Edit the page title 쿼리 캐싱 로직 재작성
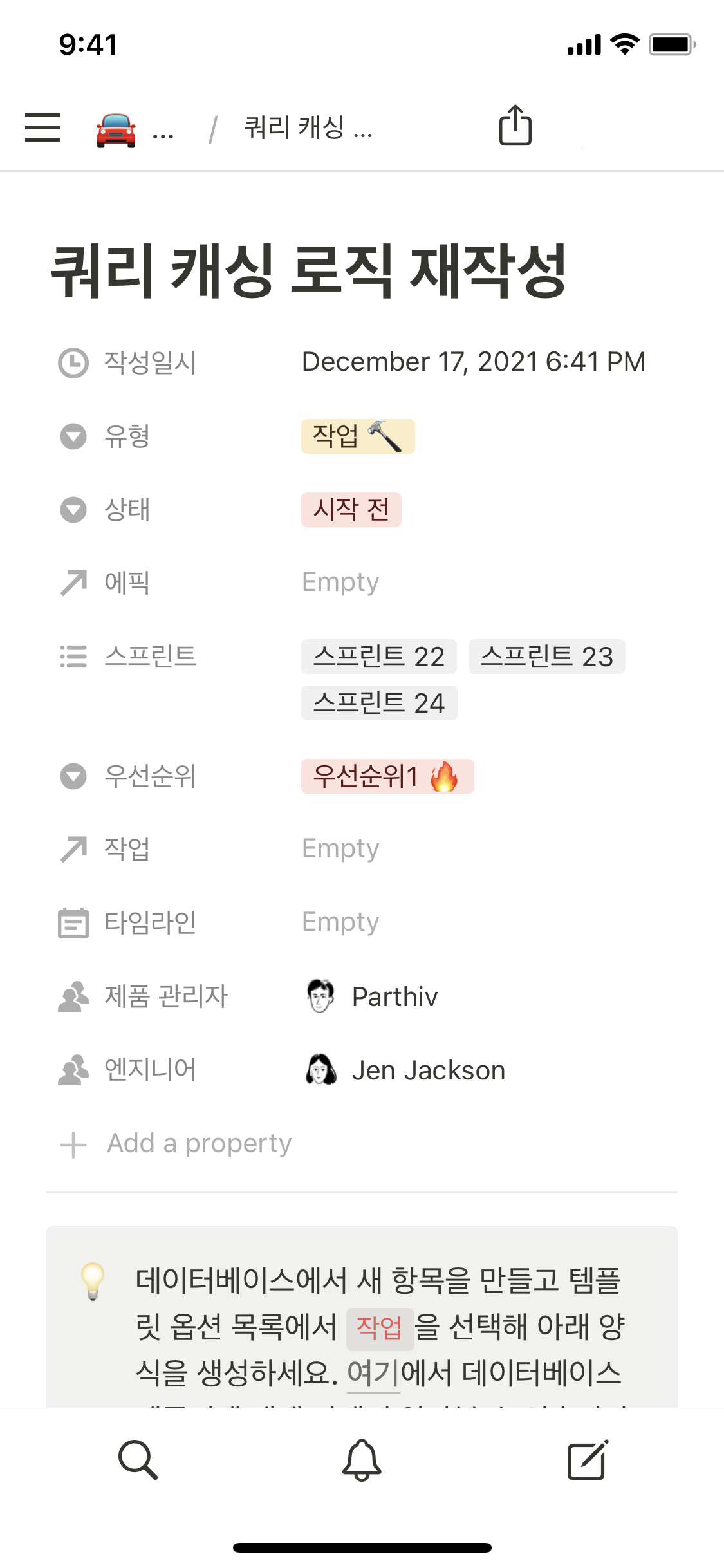 pos(309,272)
